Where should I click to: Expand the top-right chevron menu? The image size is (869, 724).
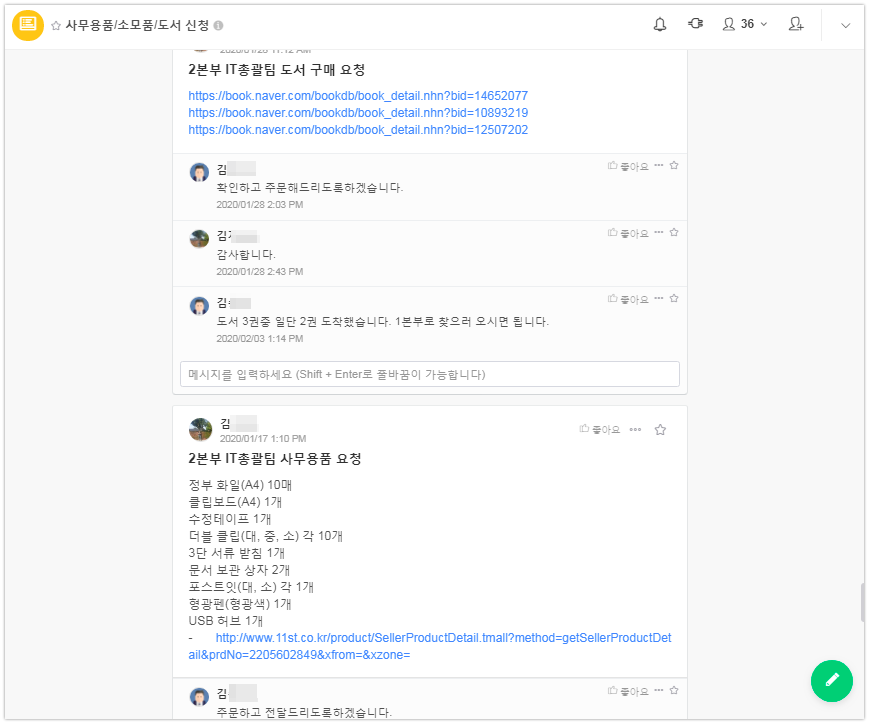click(x=846, y=25)
